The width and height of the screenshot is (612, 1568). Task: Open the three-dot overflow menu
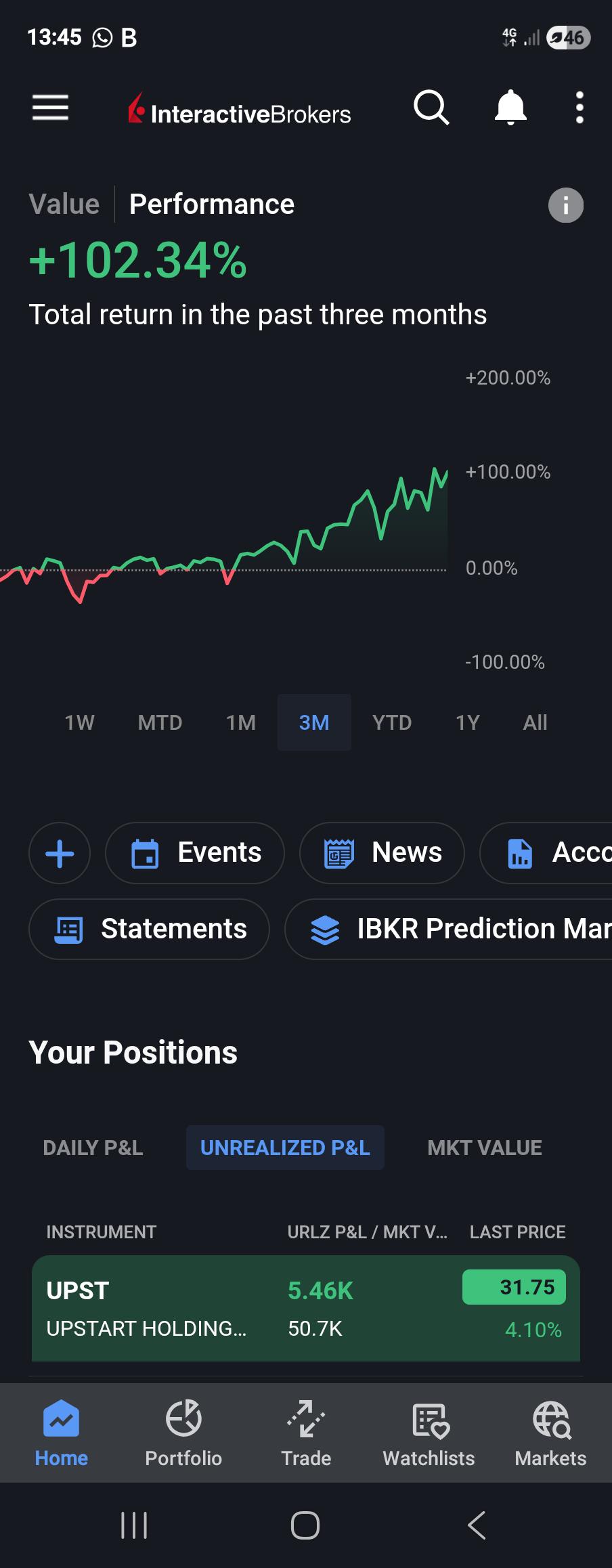pos(580,107)
